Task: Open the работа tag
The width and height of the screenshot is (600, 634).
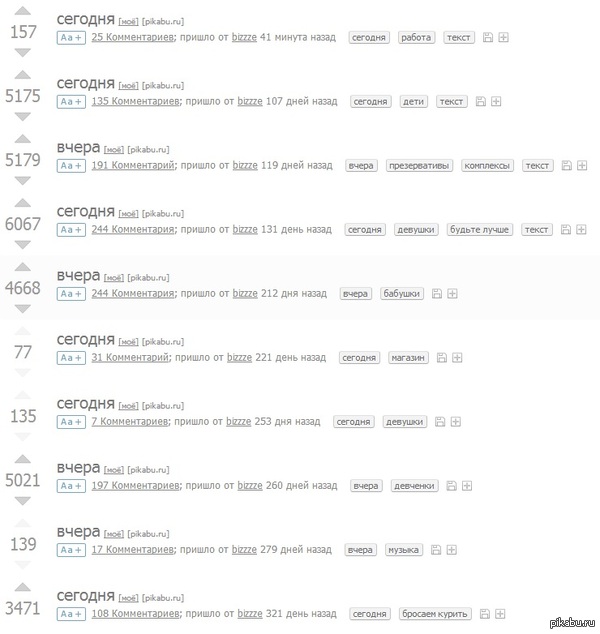Action: pos(415,37)
